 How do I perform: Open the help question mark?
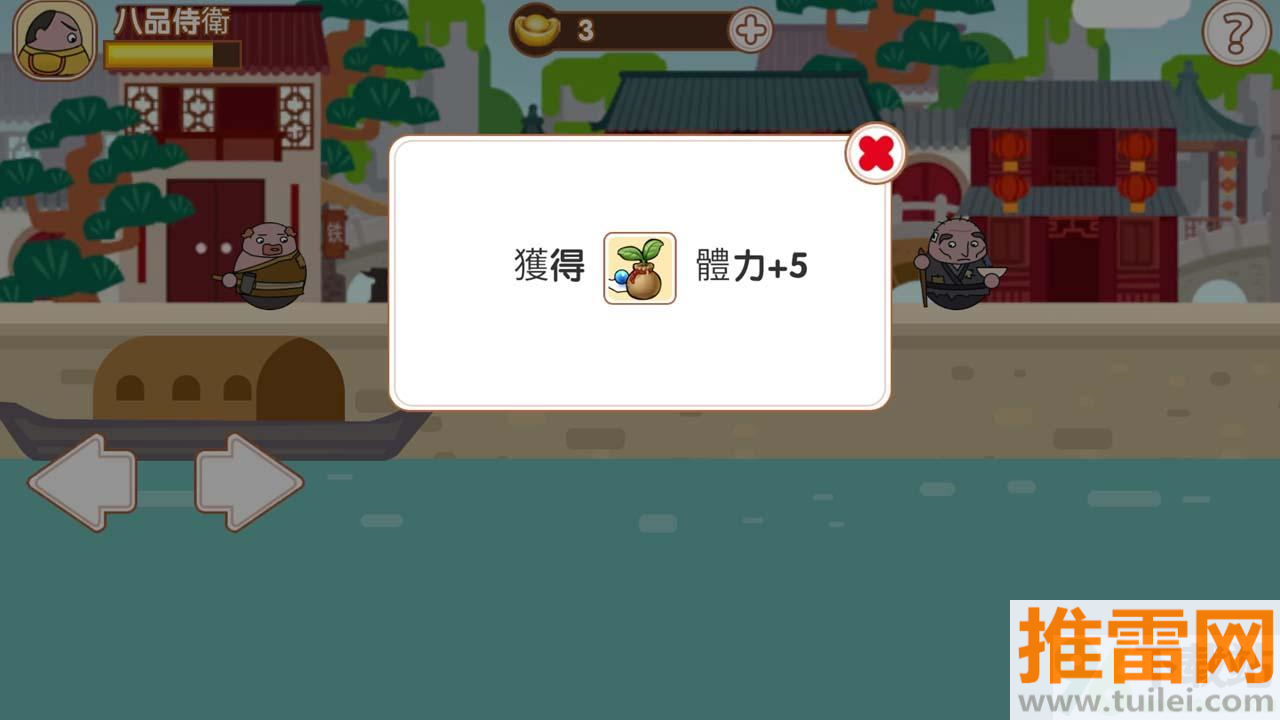point(1235,33)
